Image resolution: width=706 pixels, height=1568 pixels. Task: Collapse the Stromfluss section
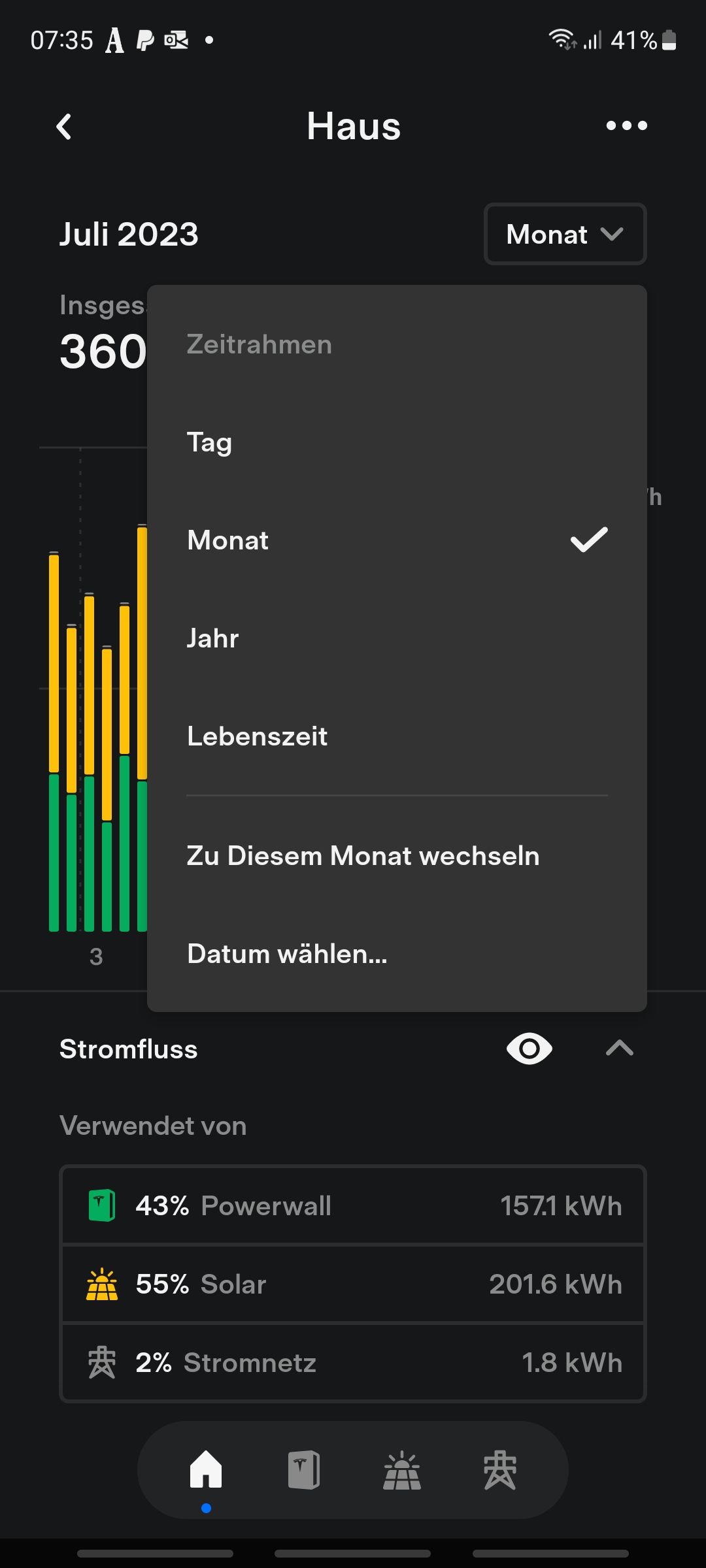click(x=619, y=1049)
